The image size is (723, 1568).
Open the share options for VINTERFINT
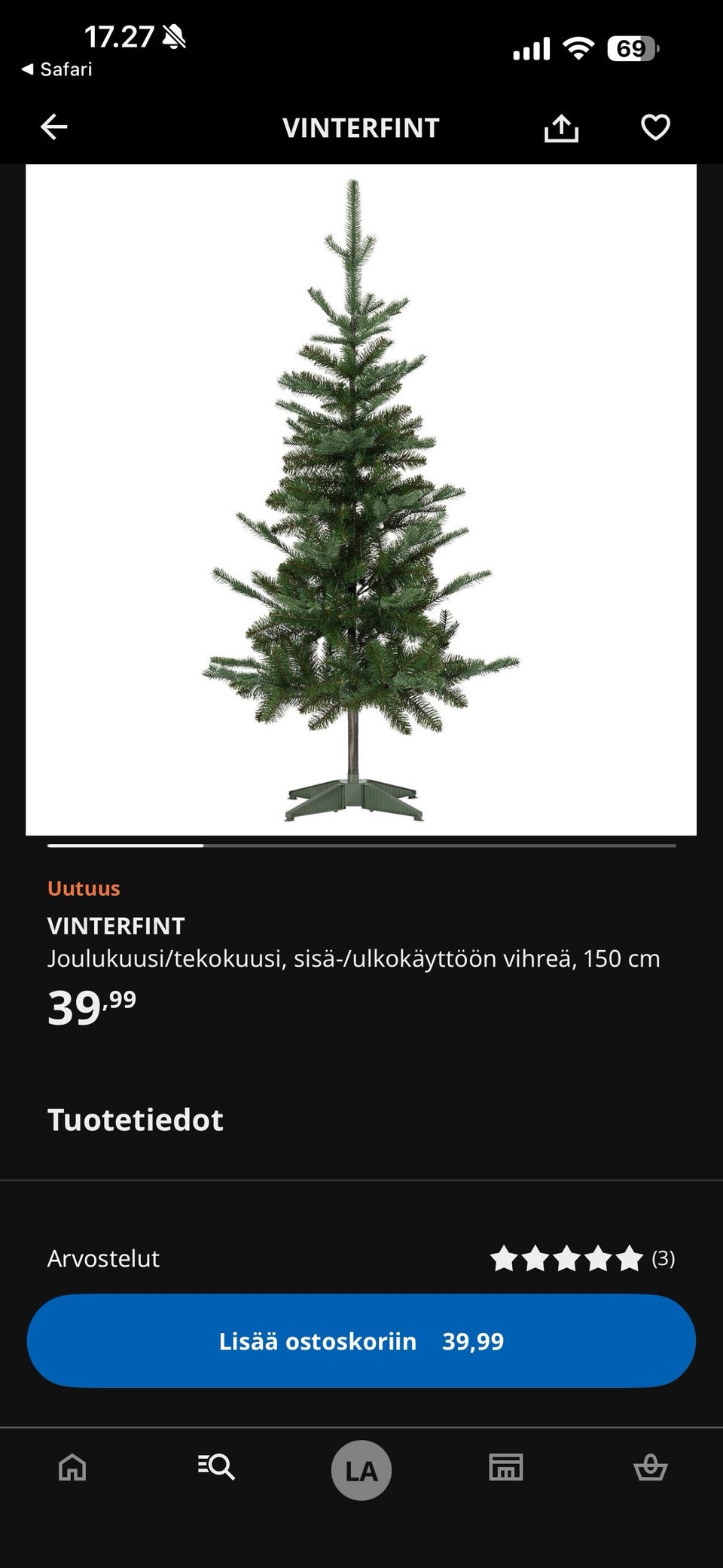pyautogui.click(x=562, y=127)
